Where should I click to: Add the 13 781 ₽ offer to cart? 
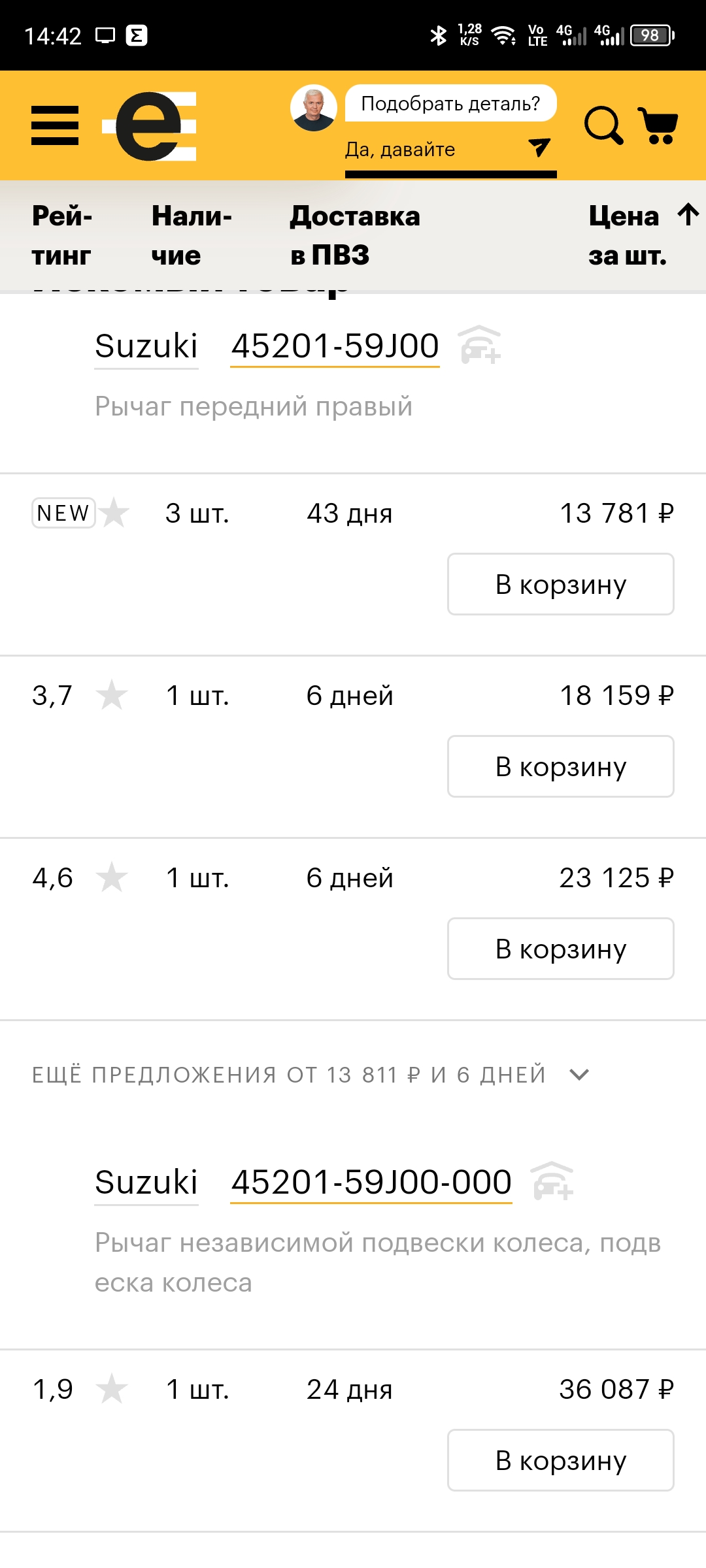tap(560, 584)
